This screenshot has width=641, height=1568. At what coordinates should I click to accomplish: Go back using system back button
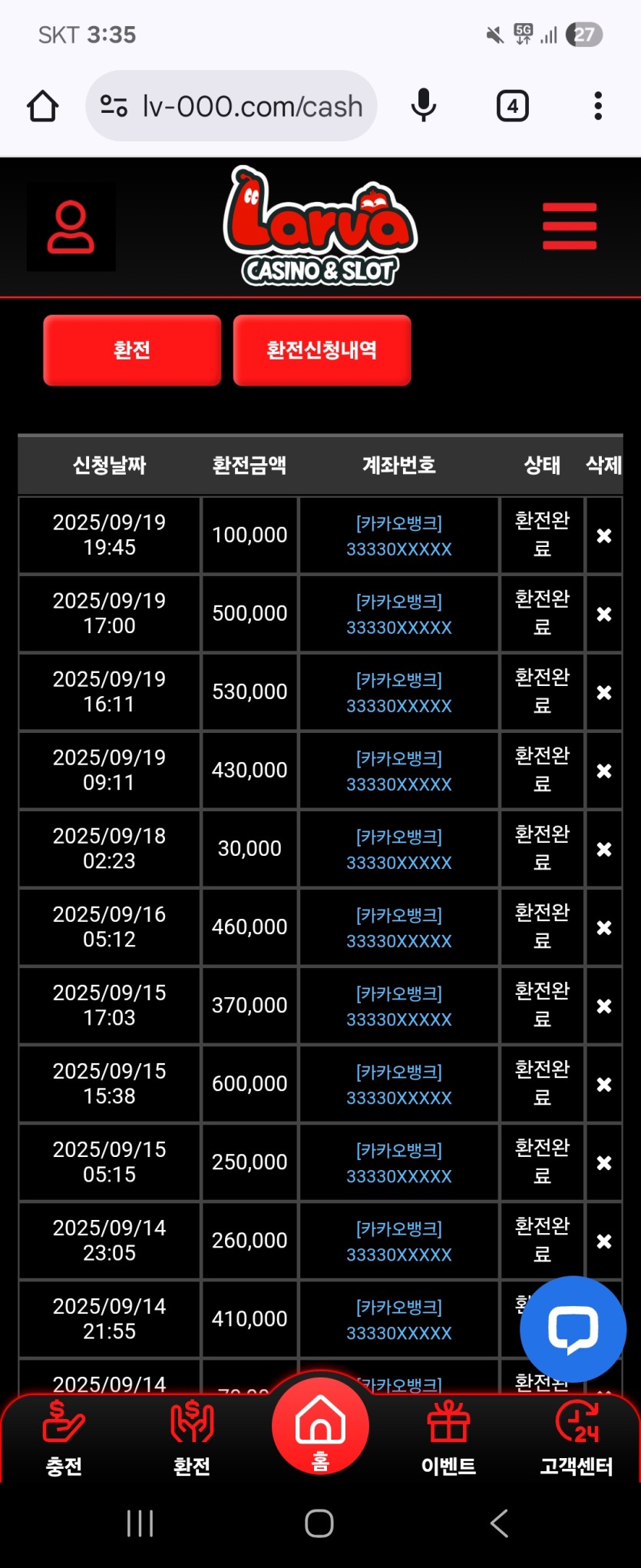[x=500, y=1523]
